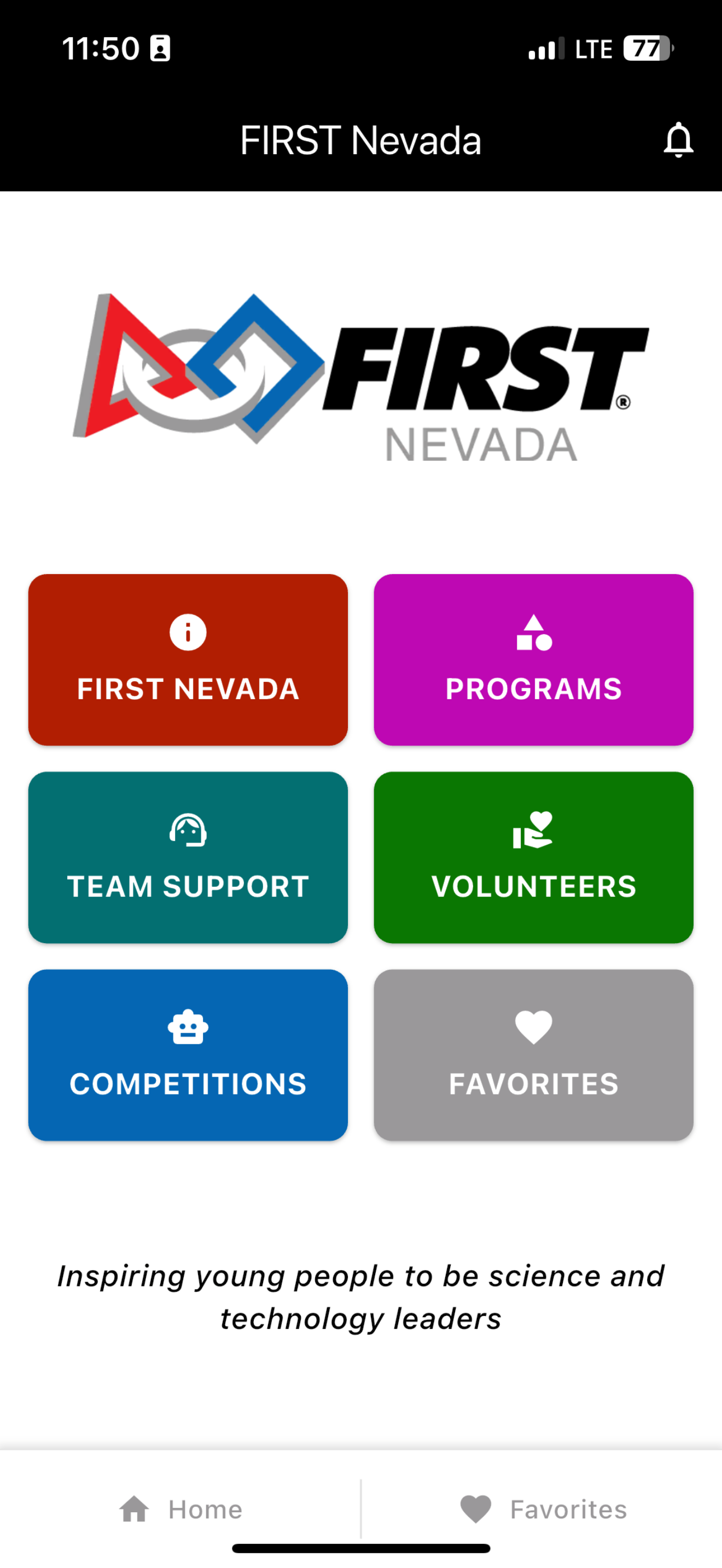Open the Programs tile
The height and width of the screenshot is (1568, 722).
(x=533, y=659)
